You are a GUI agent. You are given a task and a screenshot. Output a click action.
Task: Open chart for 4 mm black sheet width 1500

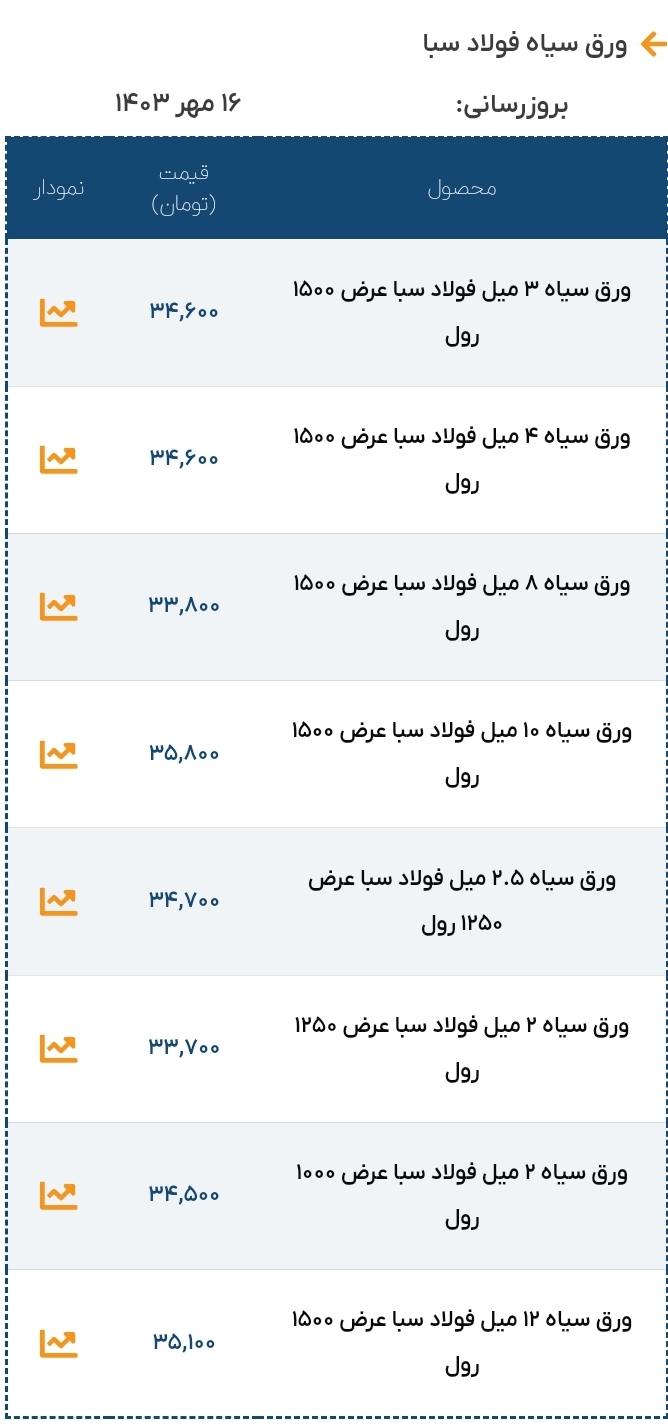(58, 459)
